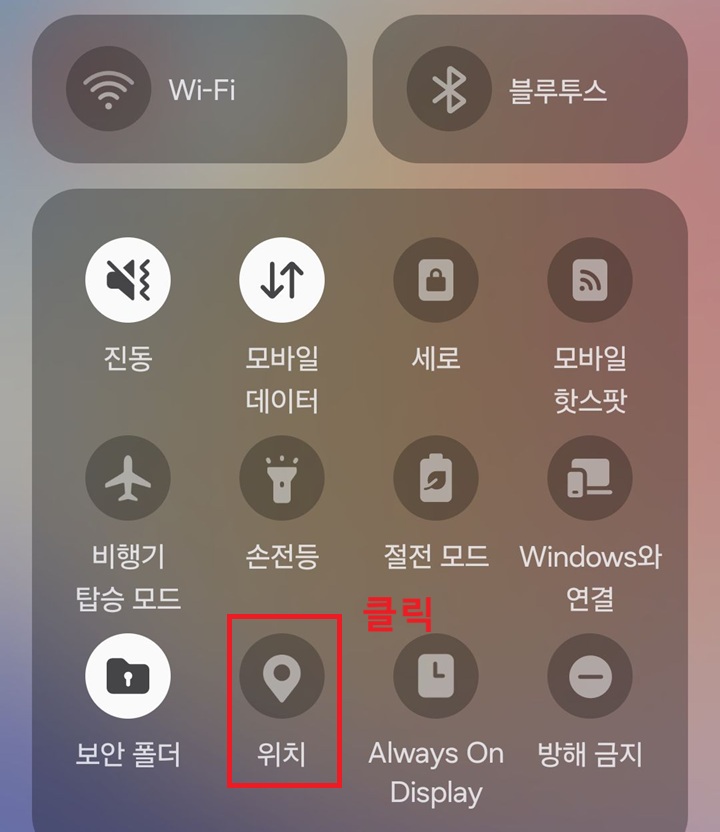
Task: Tap the Always On Display clock icon
Action: pyautogui.click(x=434, y=678)
